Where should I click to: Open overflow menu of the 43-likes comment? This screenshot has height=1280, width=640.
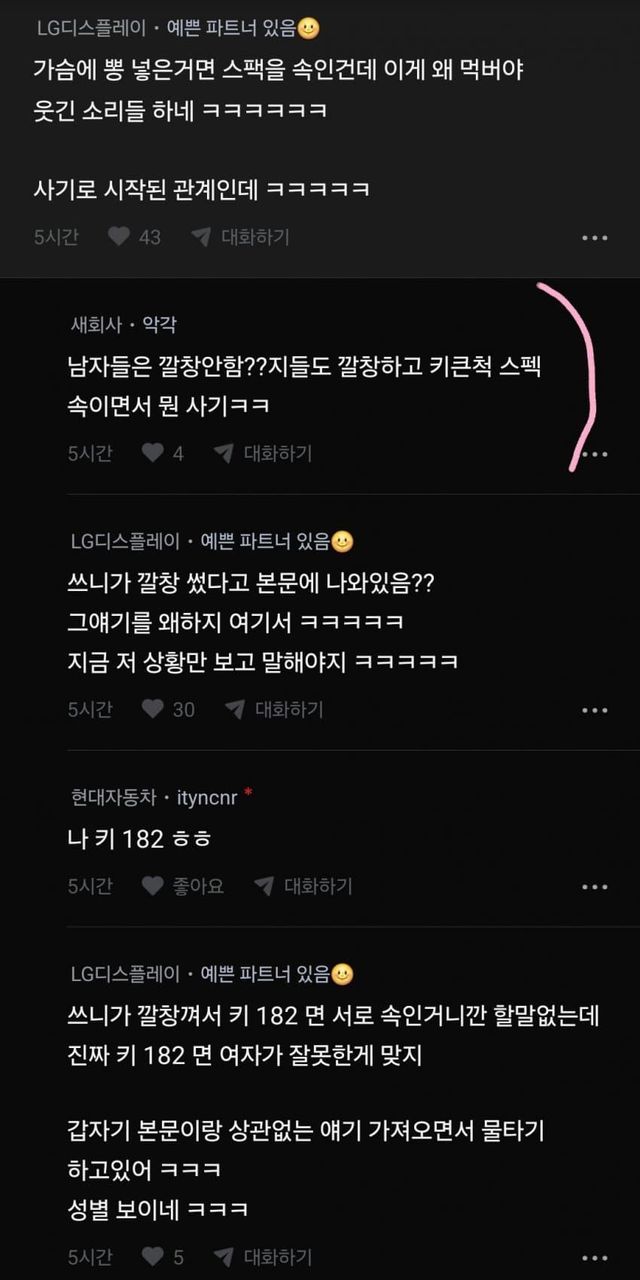595,238
